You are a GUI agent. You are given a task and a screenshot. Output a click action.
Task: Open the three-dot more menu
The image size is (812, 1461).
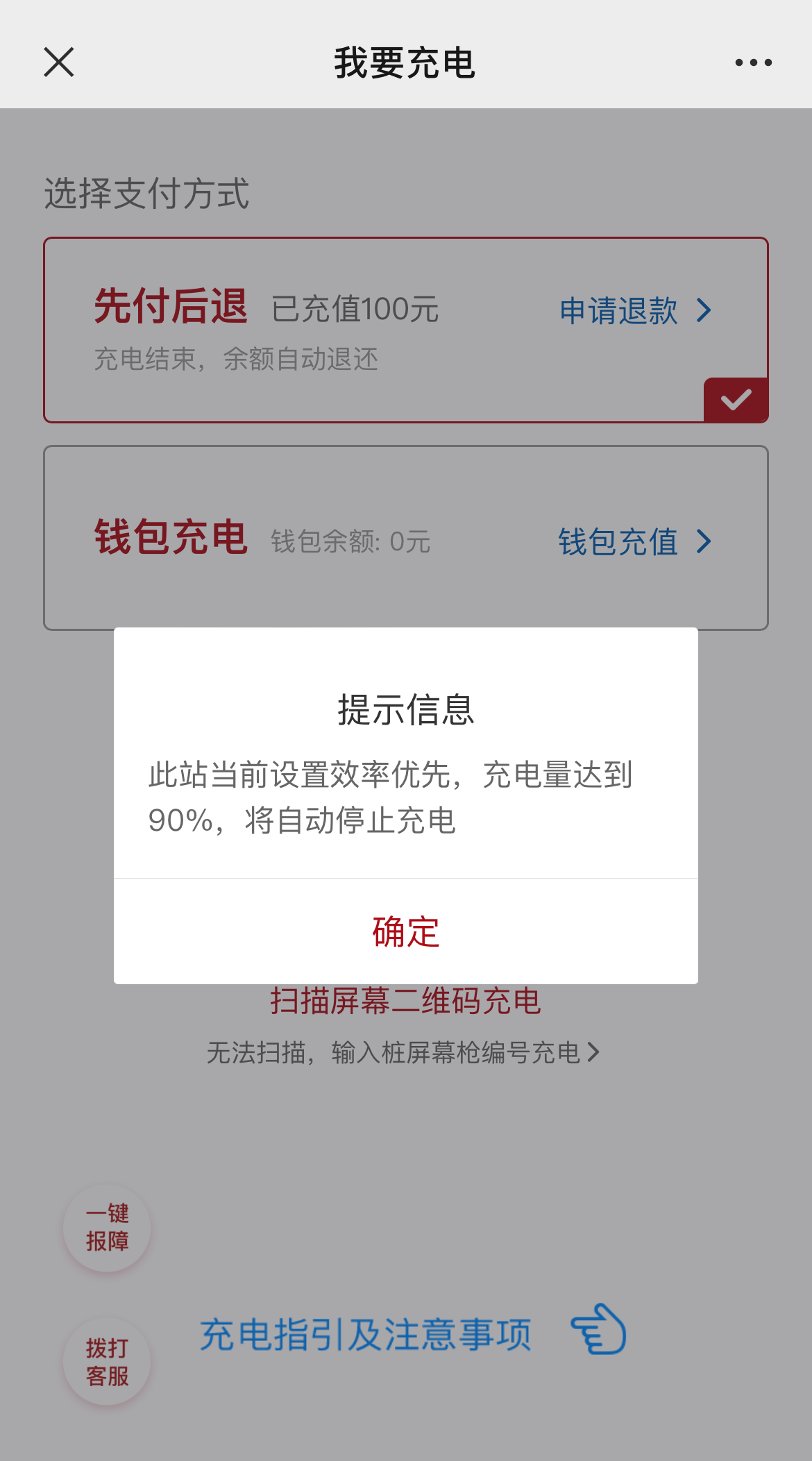pyautogui.click(x=753, y=62)
